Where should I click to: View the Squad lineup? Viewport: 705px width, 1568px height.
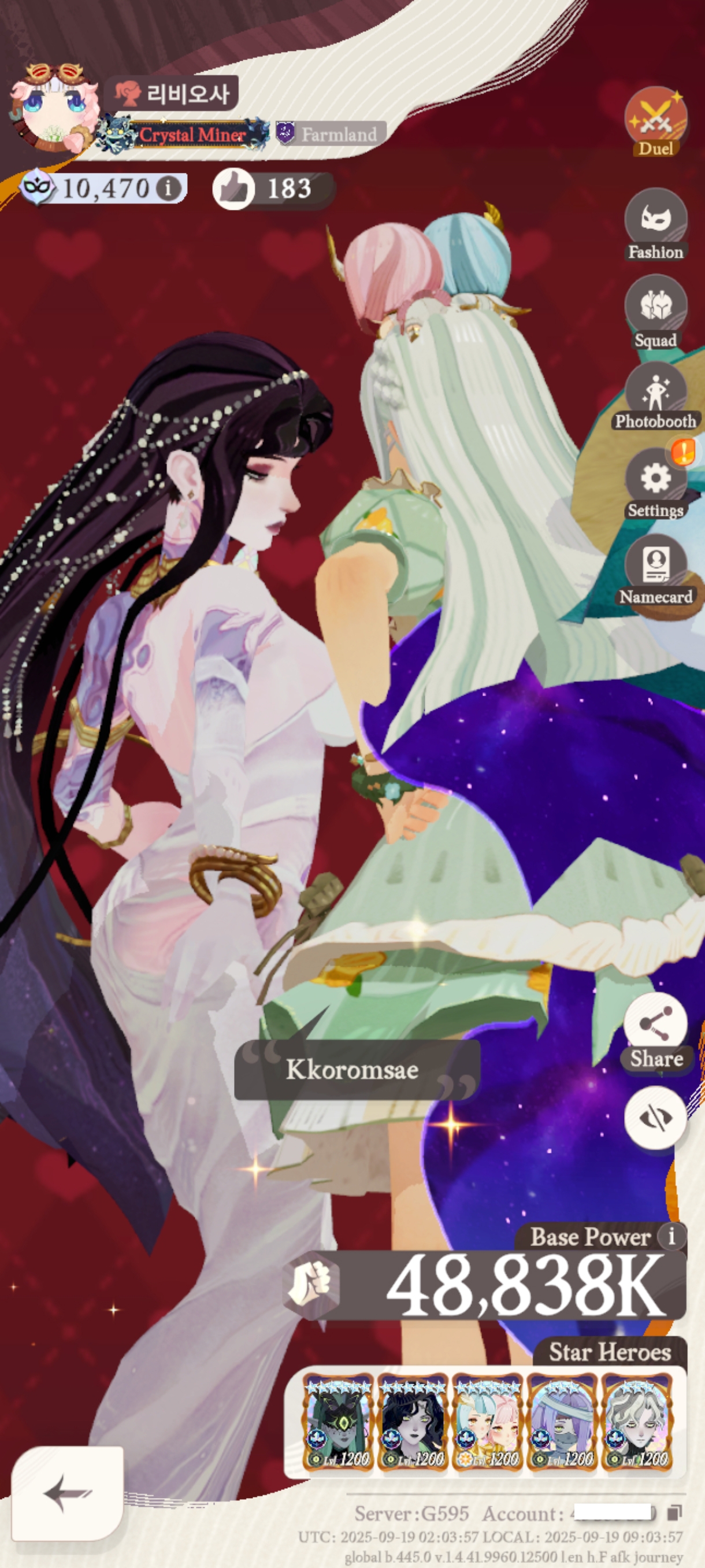coord(656,312)
